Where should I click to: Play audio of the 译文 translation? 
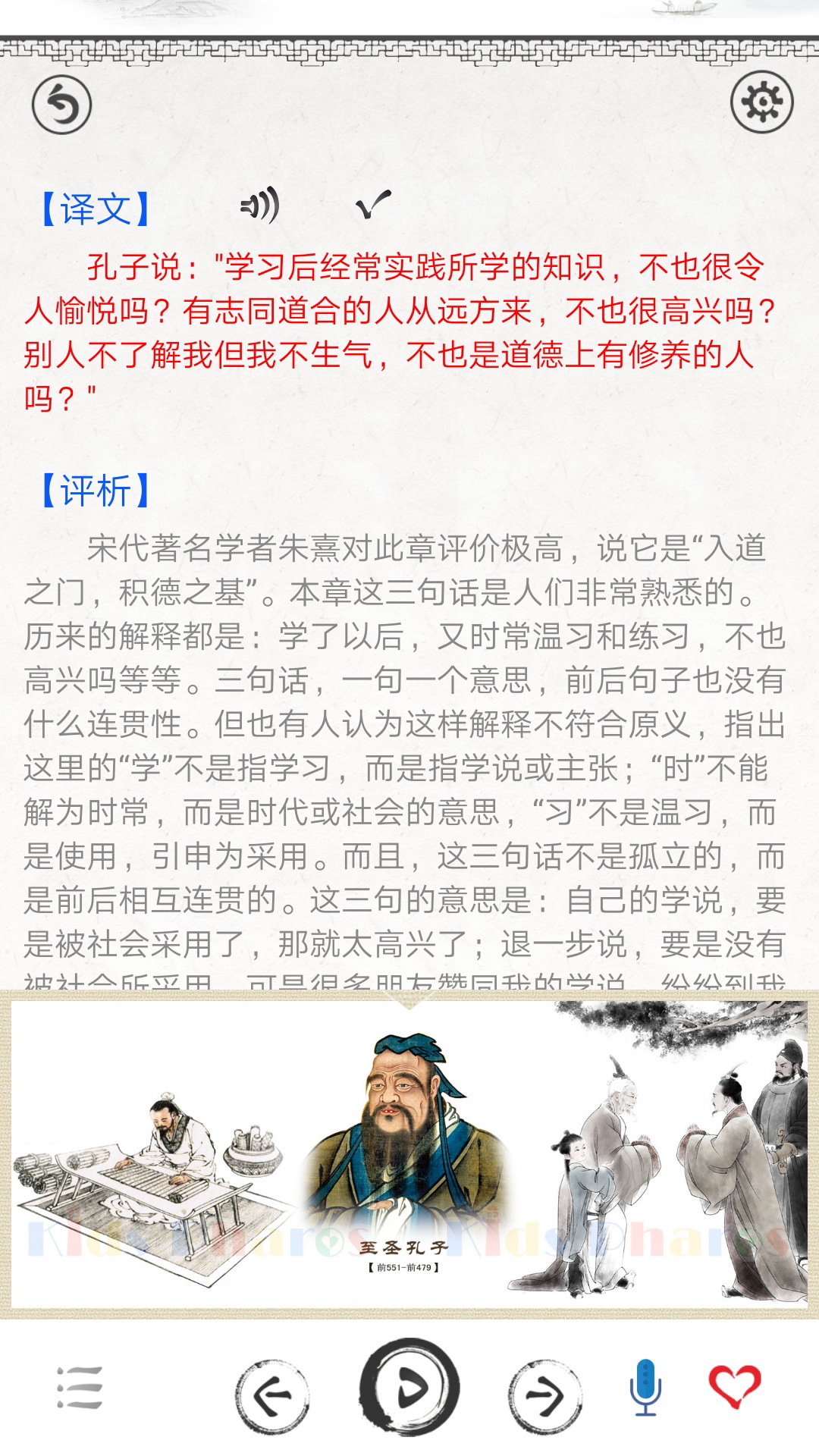(x=260, y=206)
